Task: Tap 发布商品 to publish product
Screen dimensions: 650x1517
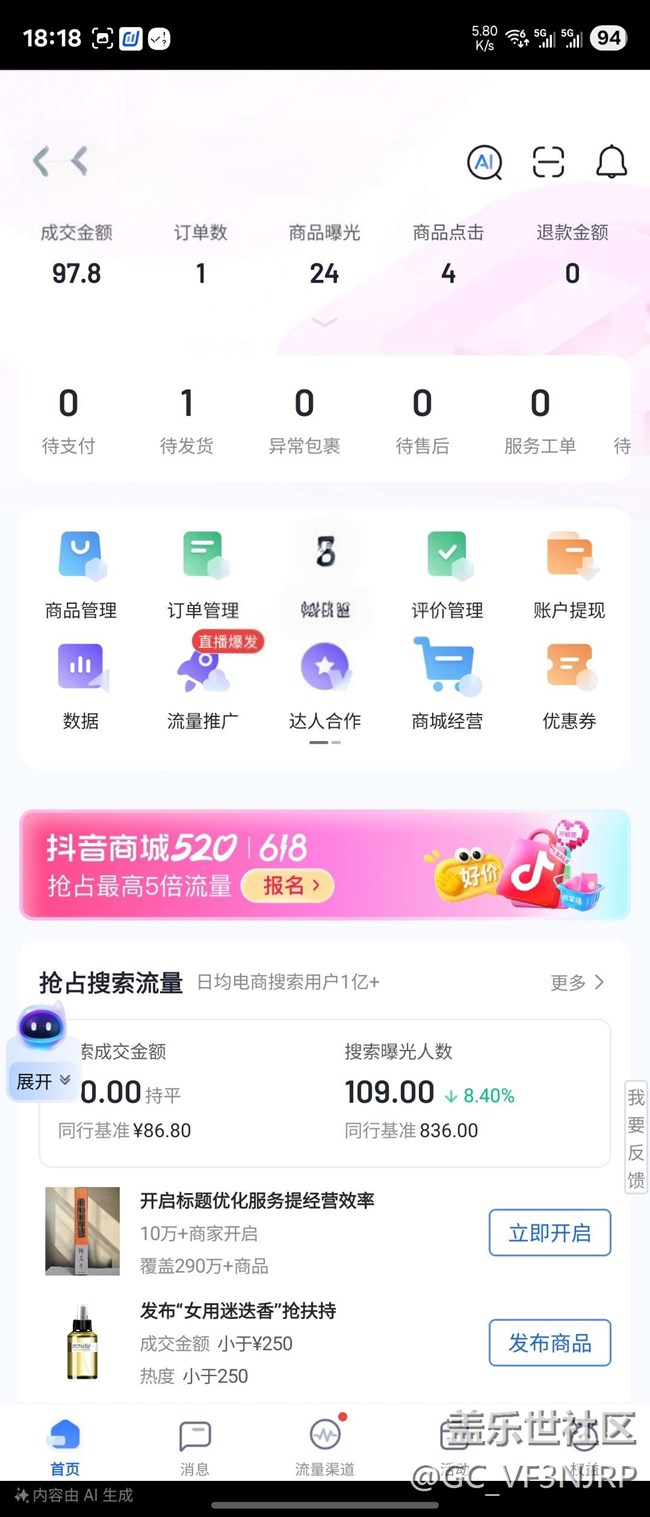Action: point(549,1343)
